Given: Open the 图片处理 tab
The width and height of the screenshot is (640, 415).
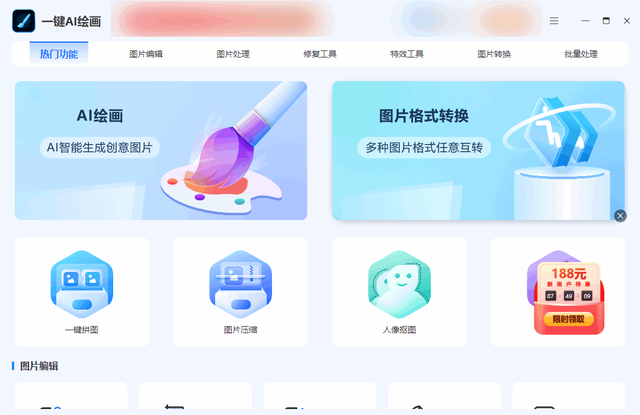Looking at the screenshot, I should (x=233, y=54).
